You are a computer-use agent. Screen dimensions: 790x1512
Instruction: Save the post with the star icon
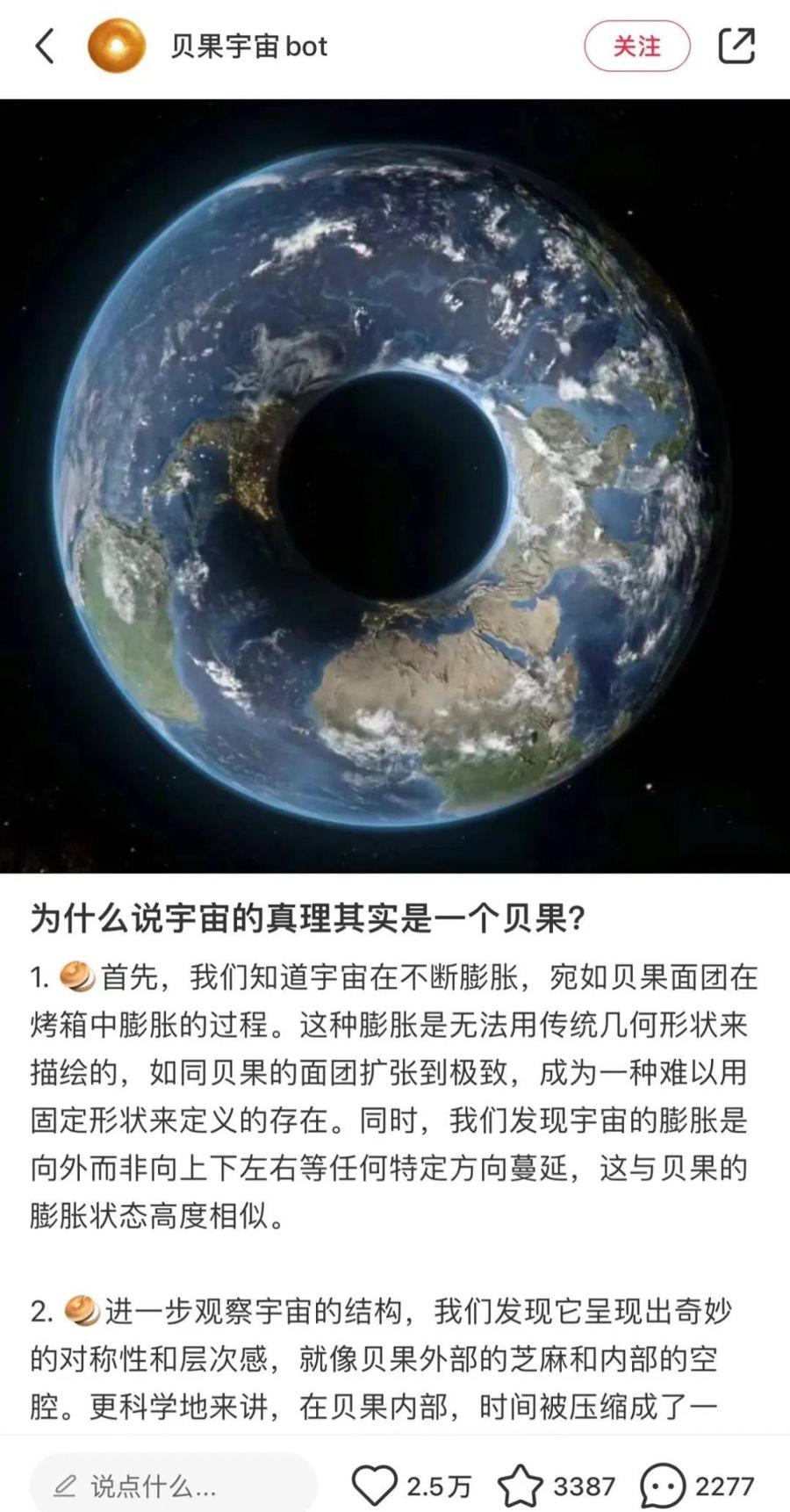click(520, 1486)
